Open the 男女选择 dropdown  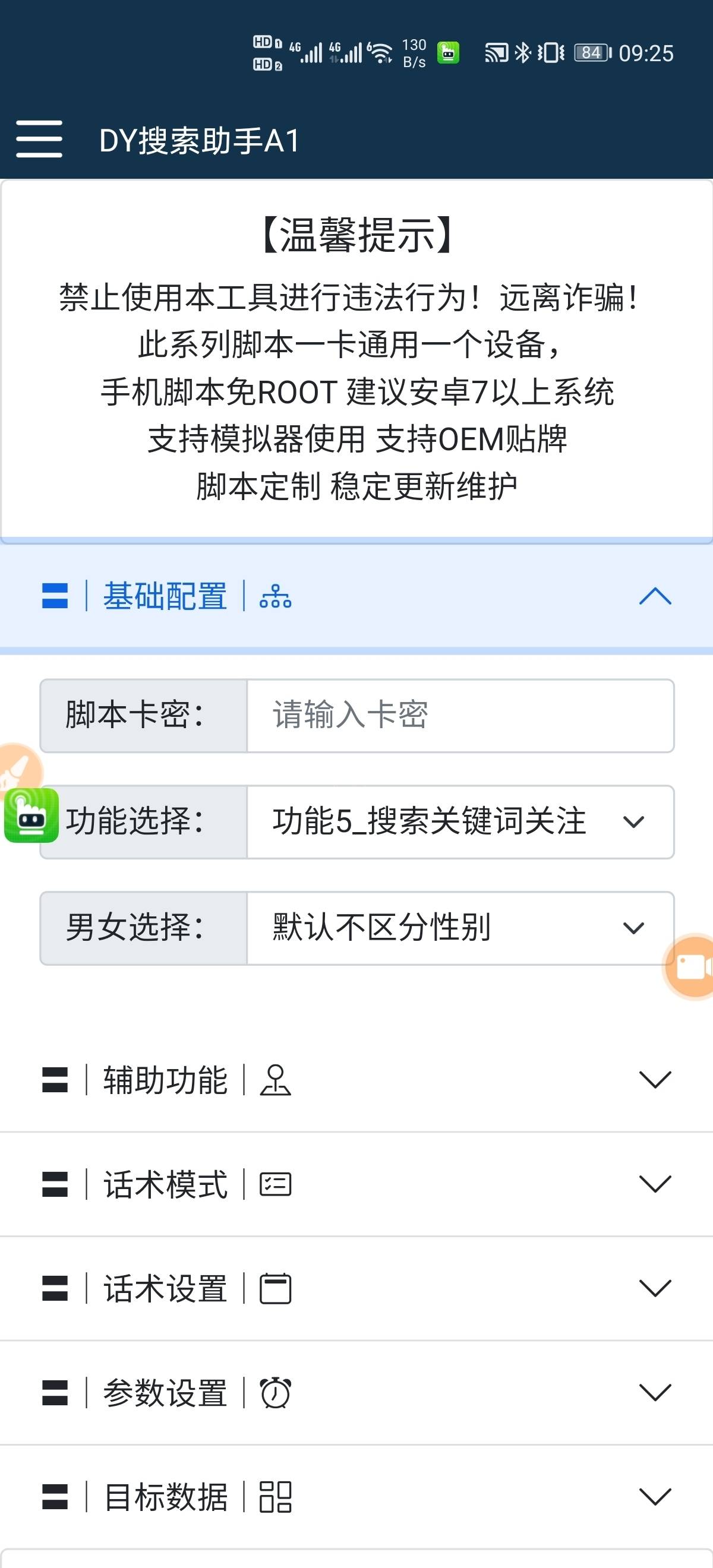460,928
